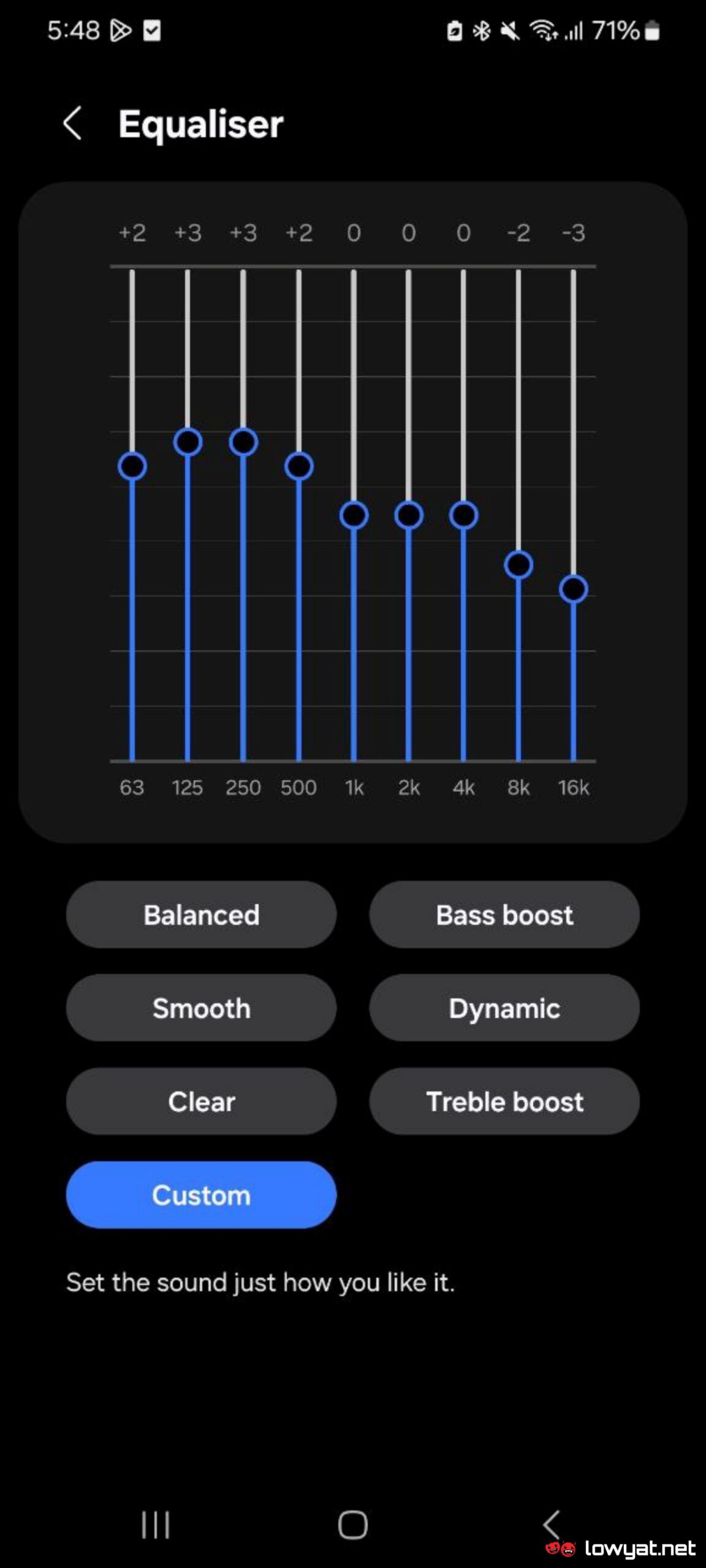Tap the Custom preset button
706x1568 pixels.
[x=201, y=1194]
